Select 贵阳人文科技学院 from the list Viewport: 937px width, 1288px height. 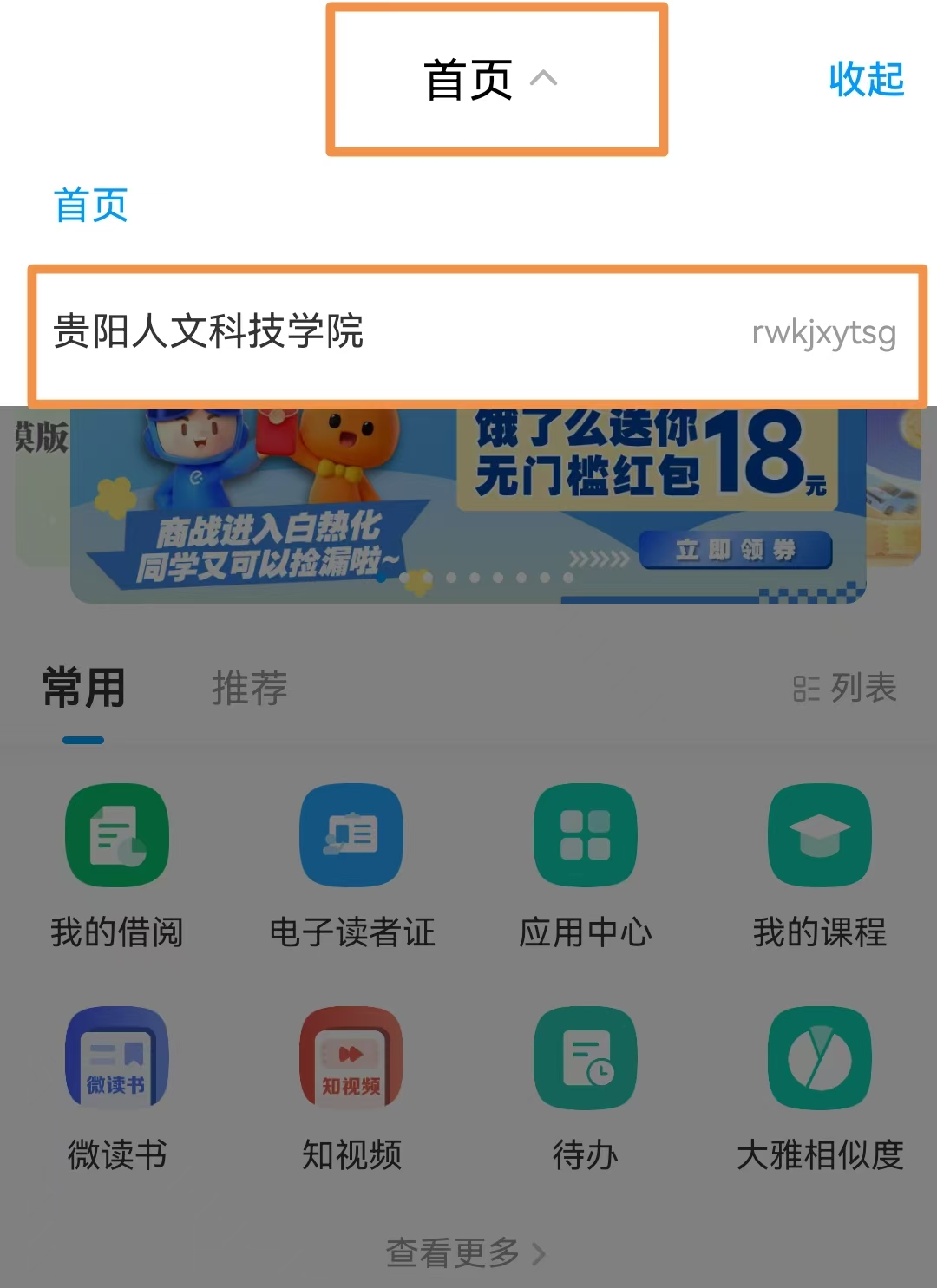click(475, 333)
